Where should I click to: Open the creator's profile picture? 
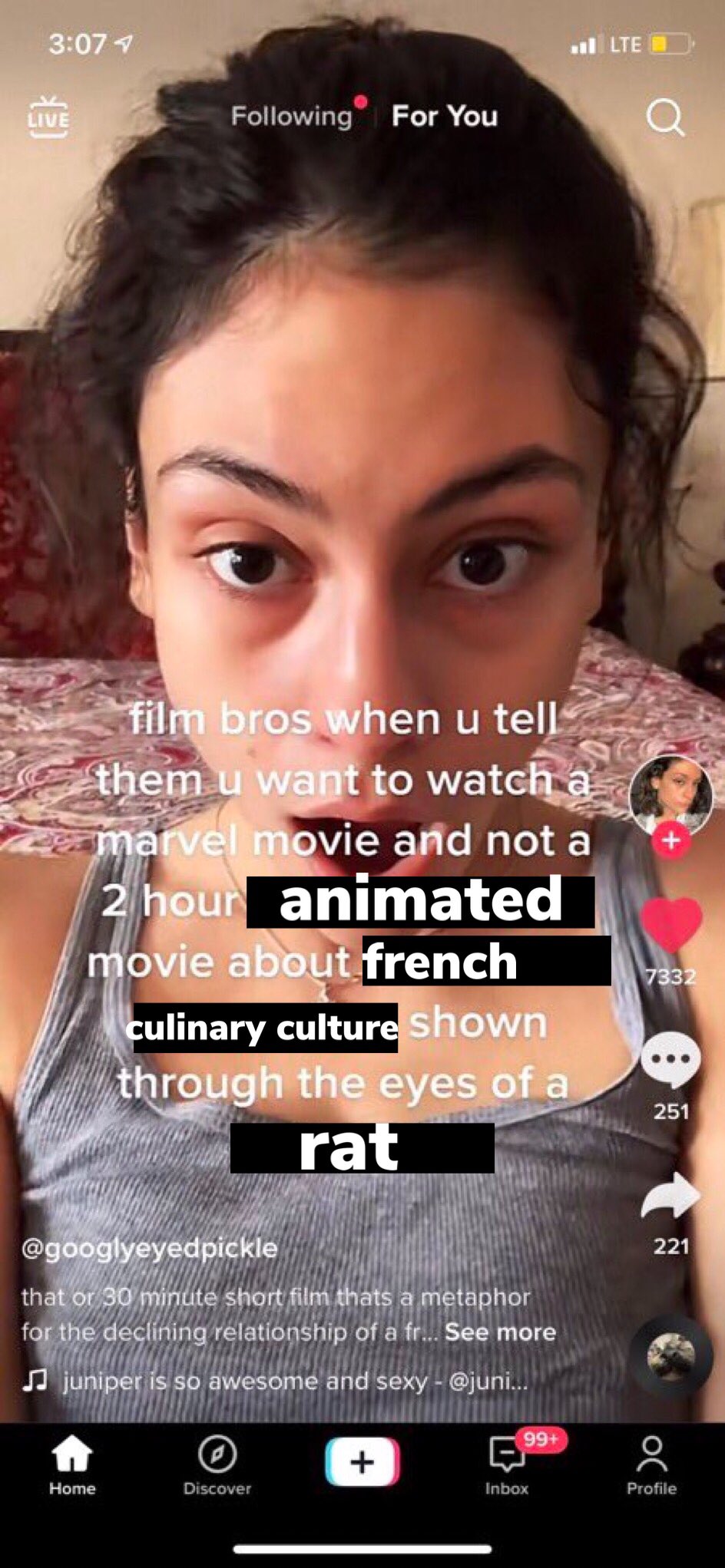tap(670, 795)
